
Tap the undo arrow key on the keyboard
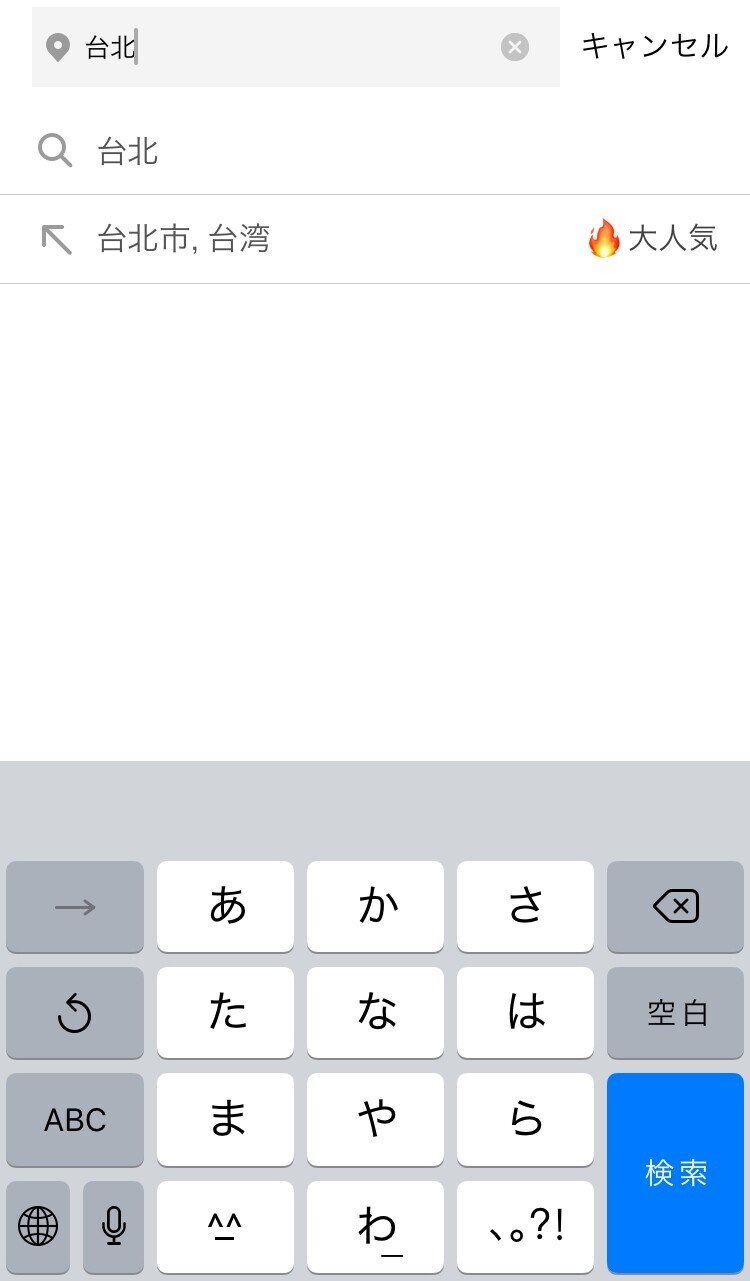pos(74,1013)
